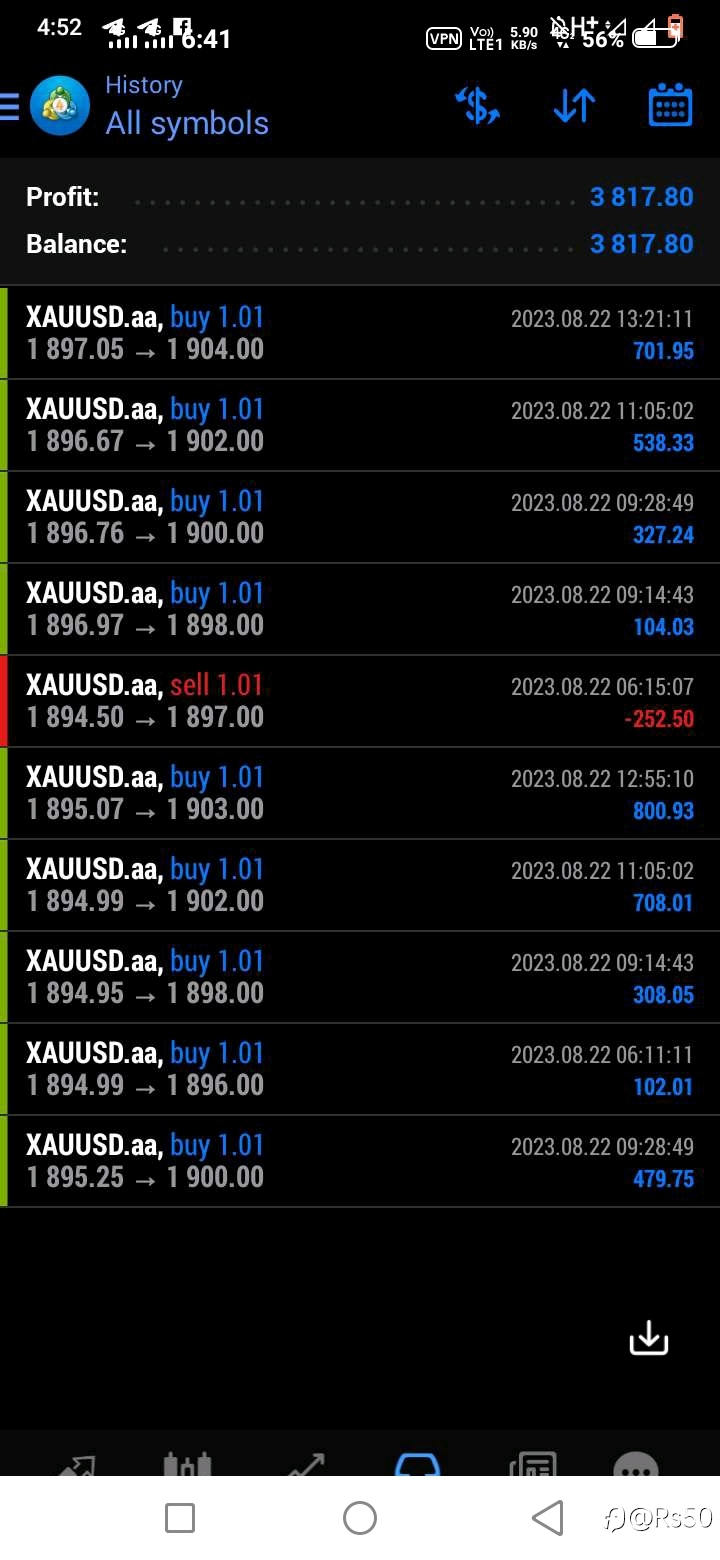Open the trade with 538.33 profit

pyautogui.click(x=360, y=425)
